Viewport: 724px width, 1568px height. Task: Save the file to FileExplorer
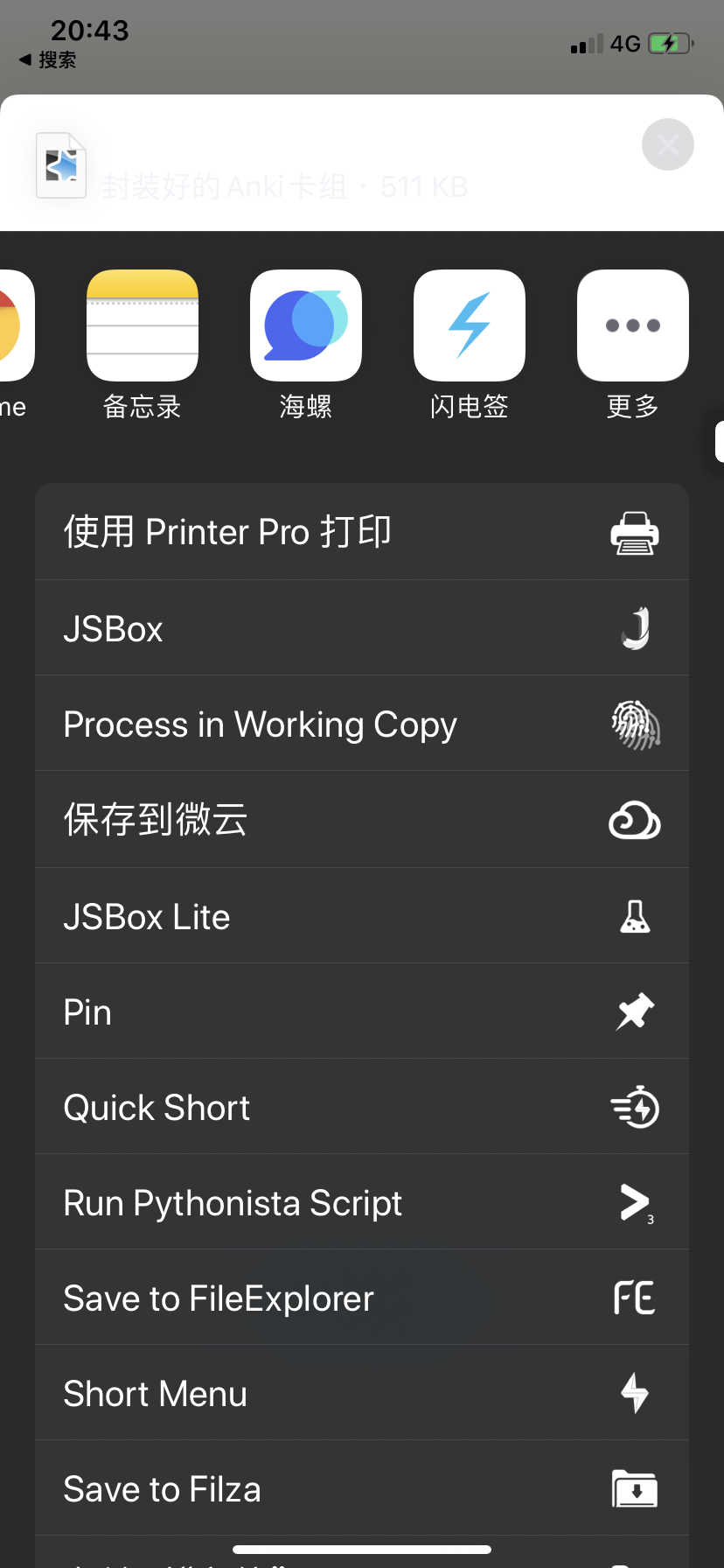(362, 1298)
